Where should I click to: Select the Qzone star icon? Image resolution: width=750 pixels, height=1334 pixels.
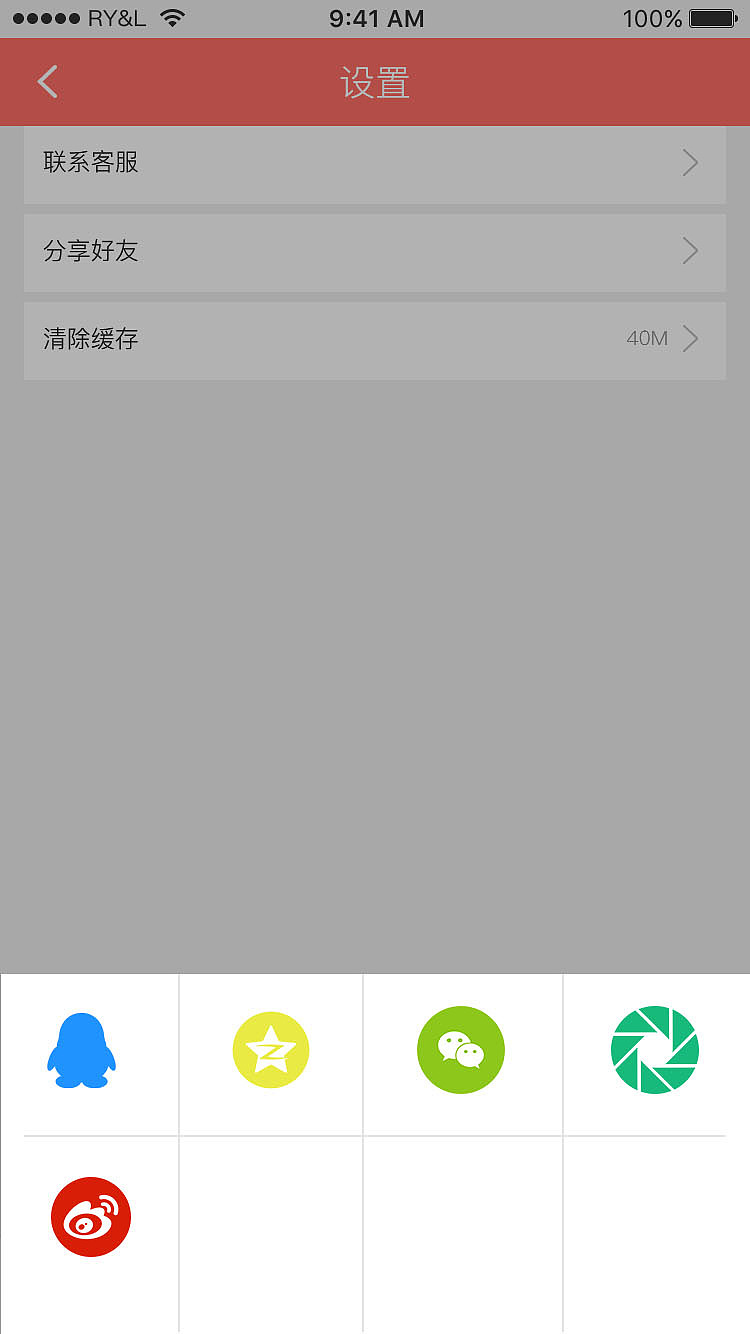point(271,1050)
